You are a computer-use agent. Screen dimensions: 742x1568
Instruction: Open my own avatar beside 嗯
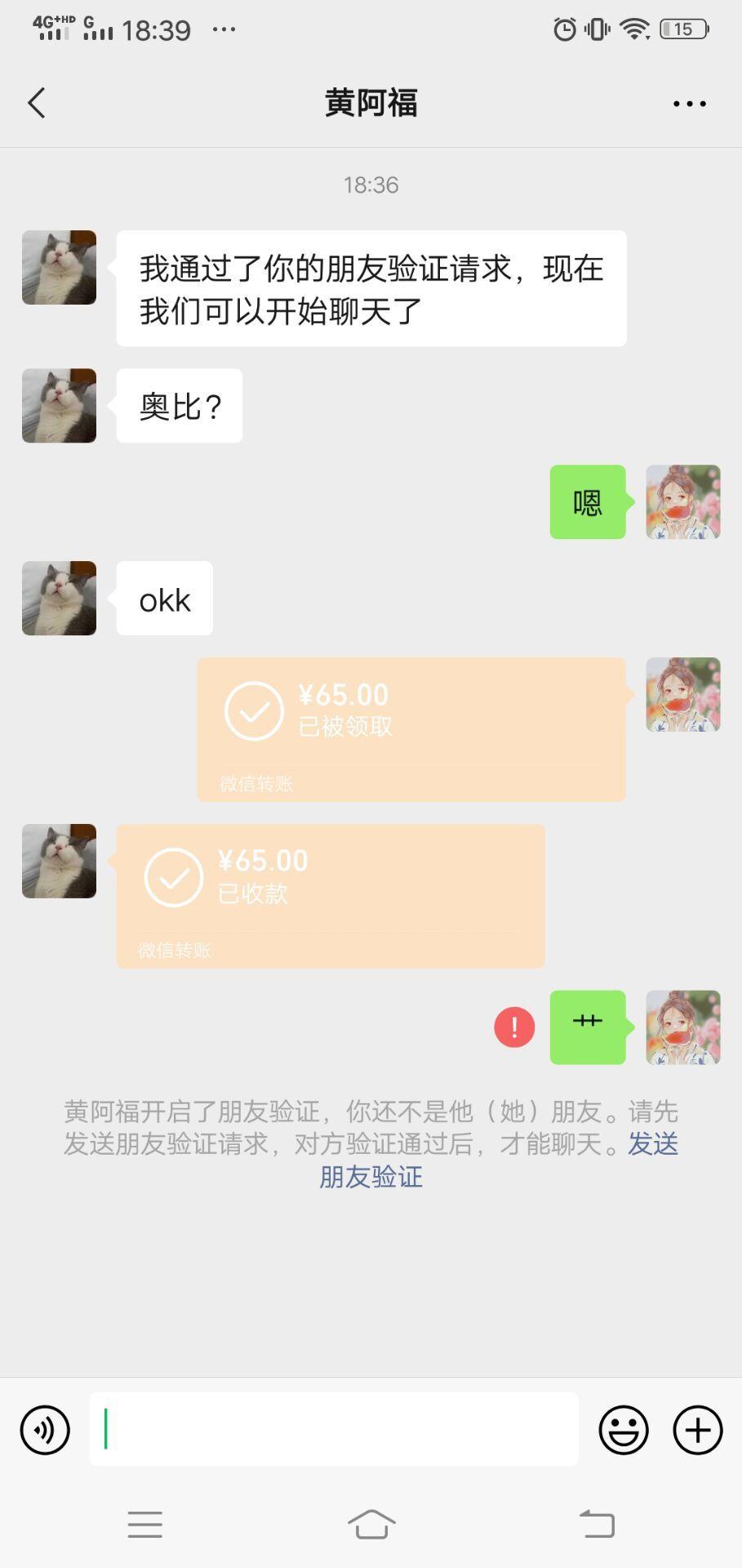point(682,501)
